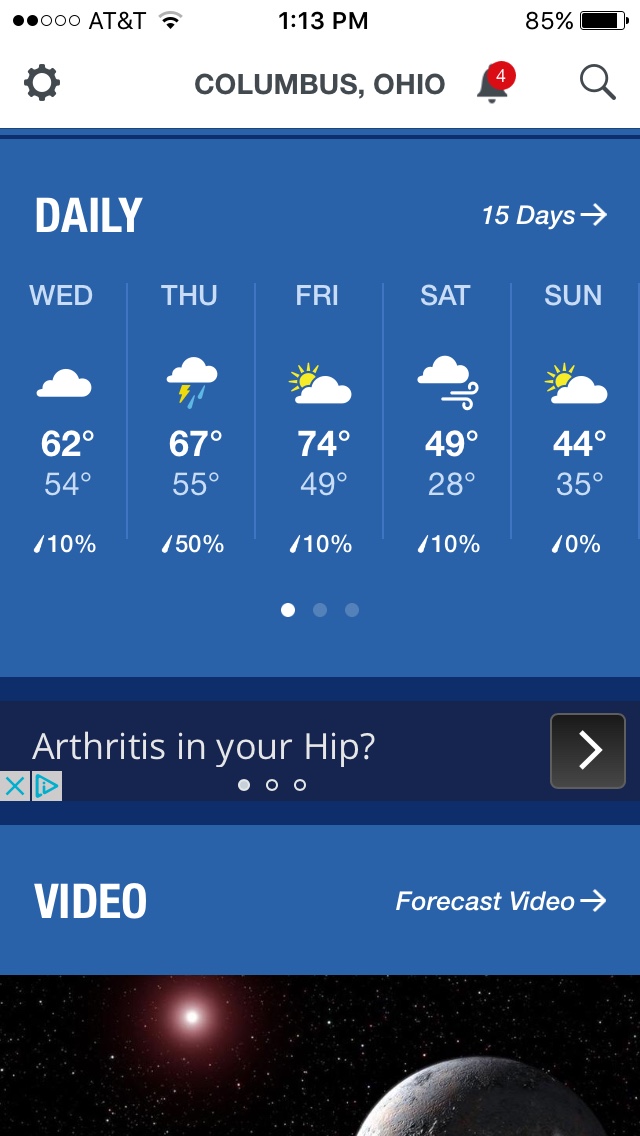Open the Forecast Video link

coord(501,901)
